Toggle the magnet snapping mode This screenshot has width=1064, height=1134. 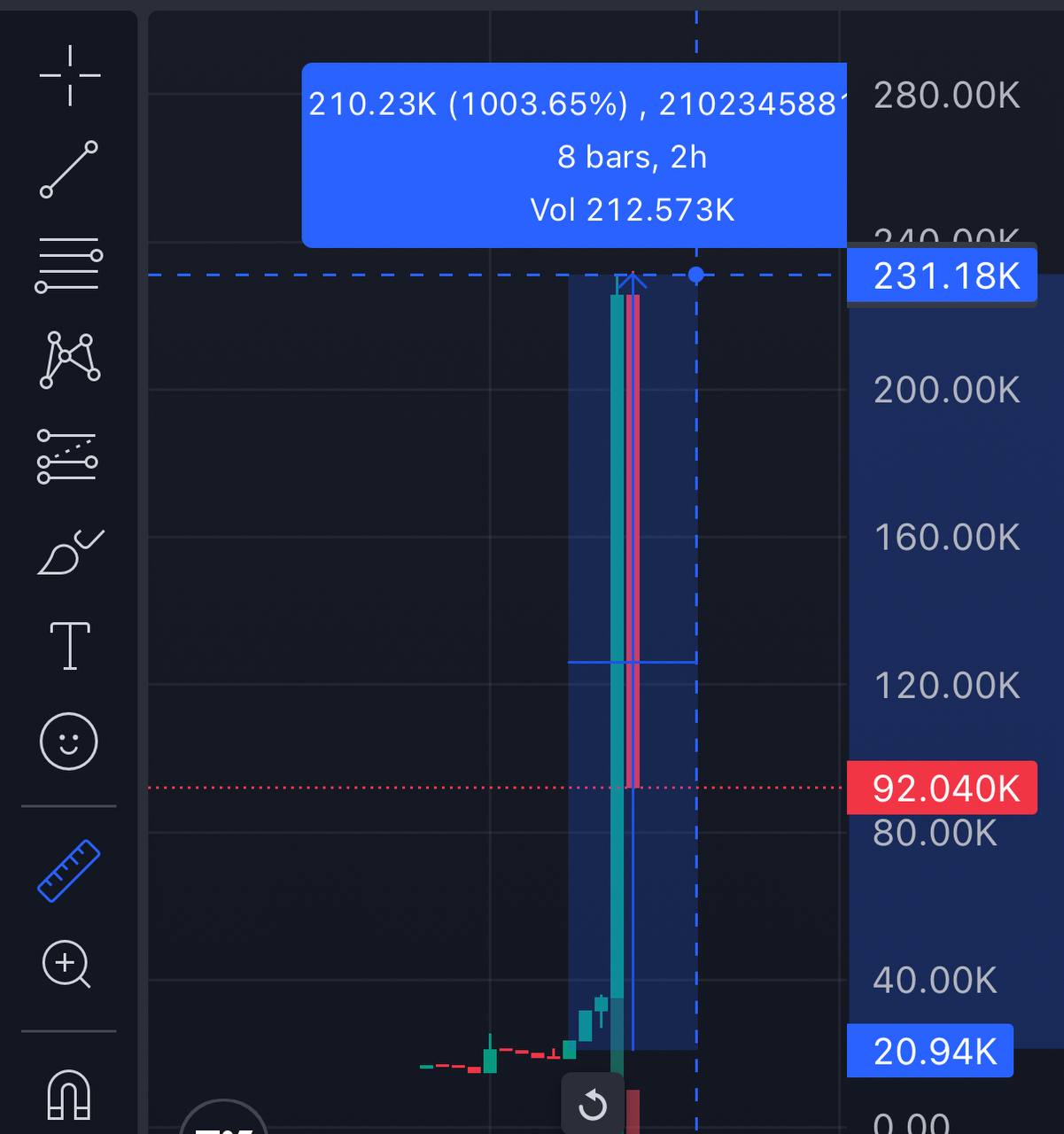click(x=68, y=1095)
